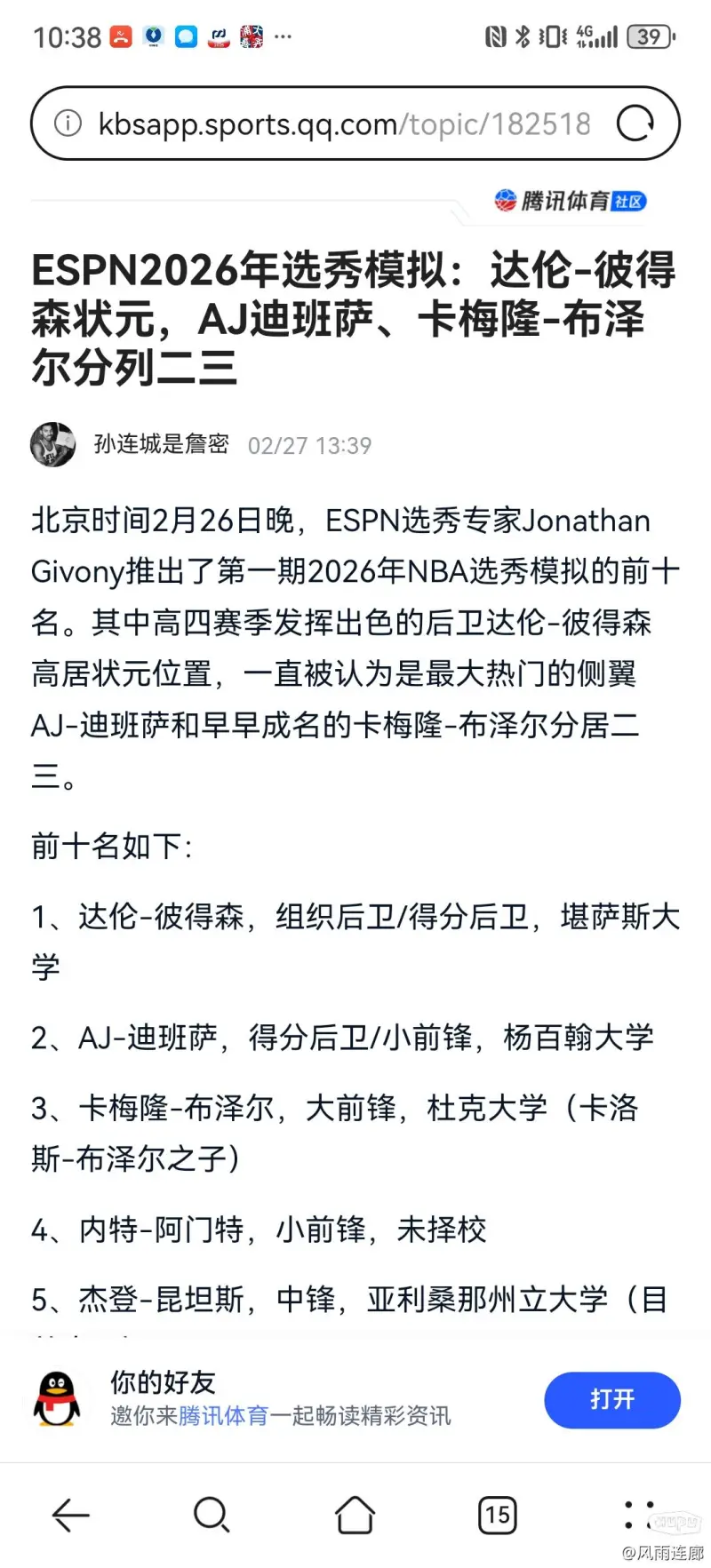Image resolution: width=711 pixels, height=1568 pixels.
Task: Go back with the browser back arrow
Action: pyautogui.click(x=71, y=1515)
